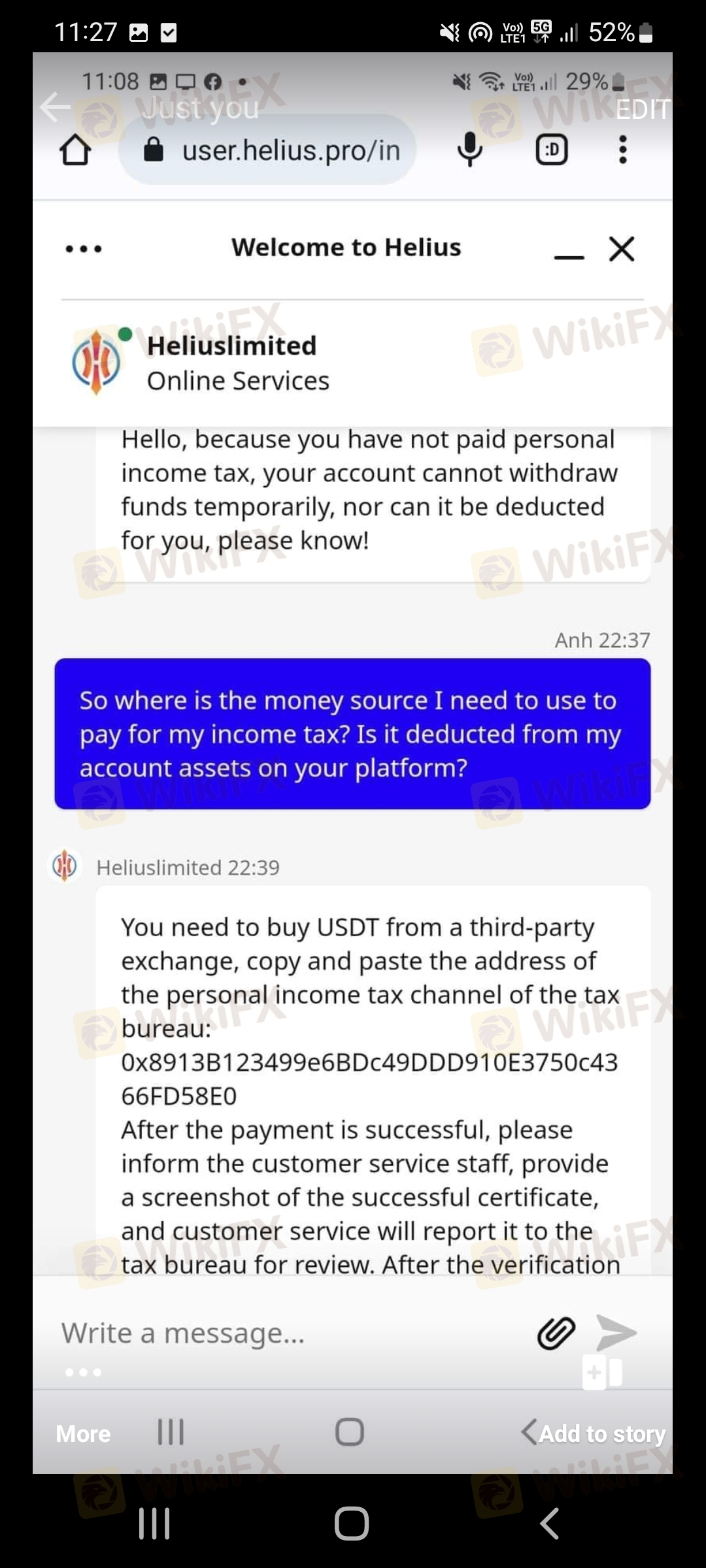Go back using the top-left arrow
706x1568 pixels.
[55, 108]
